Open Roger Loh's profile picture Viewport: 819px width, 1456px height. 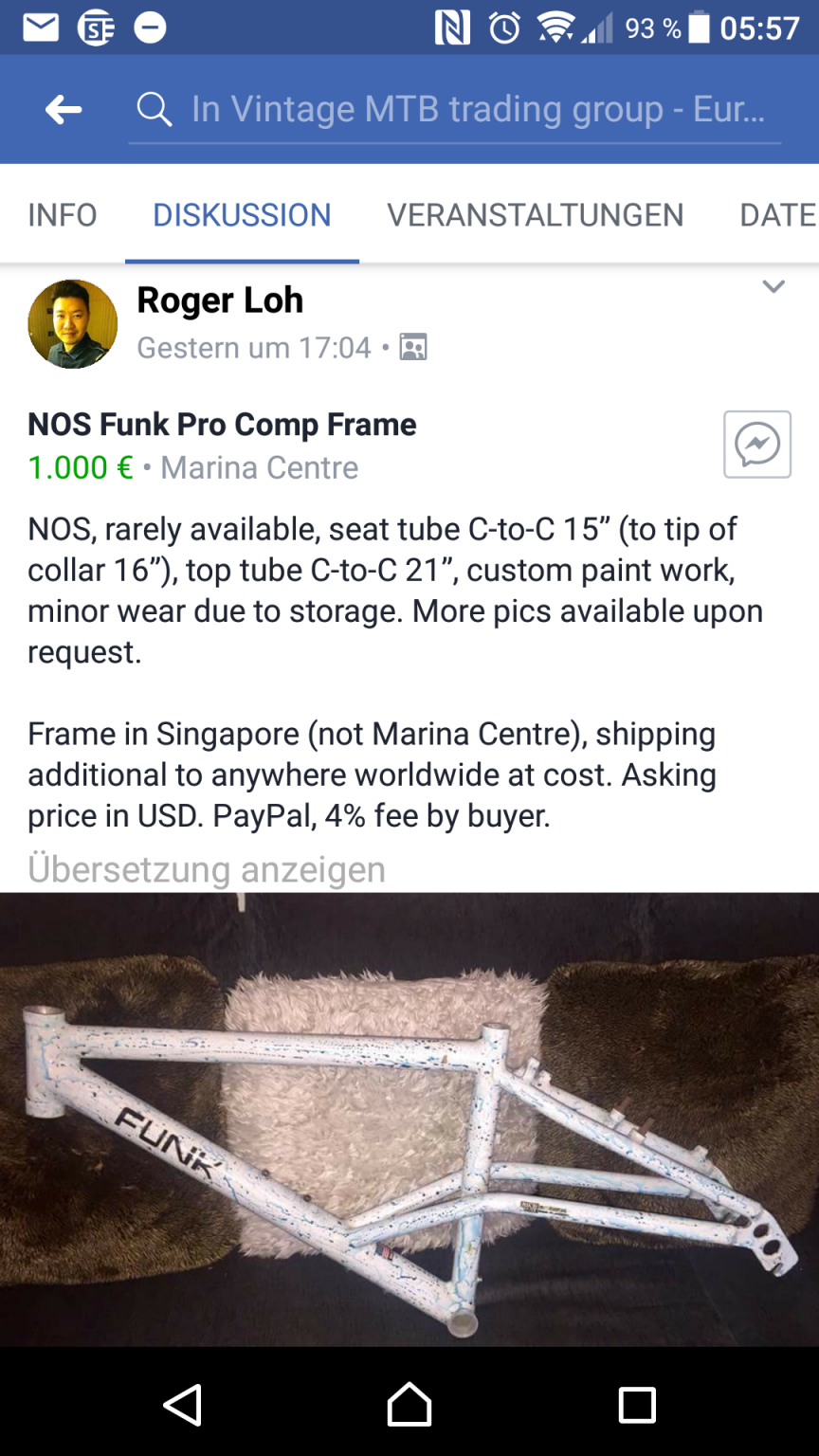pos(73,323)
